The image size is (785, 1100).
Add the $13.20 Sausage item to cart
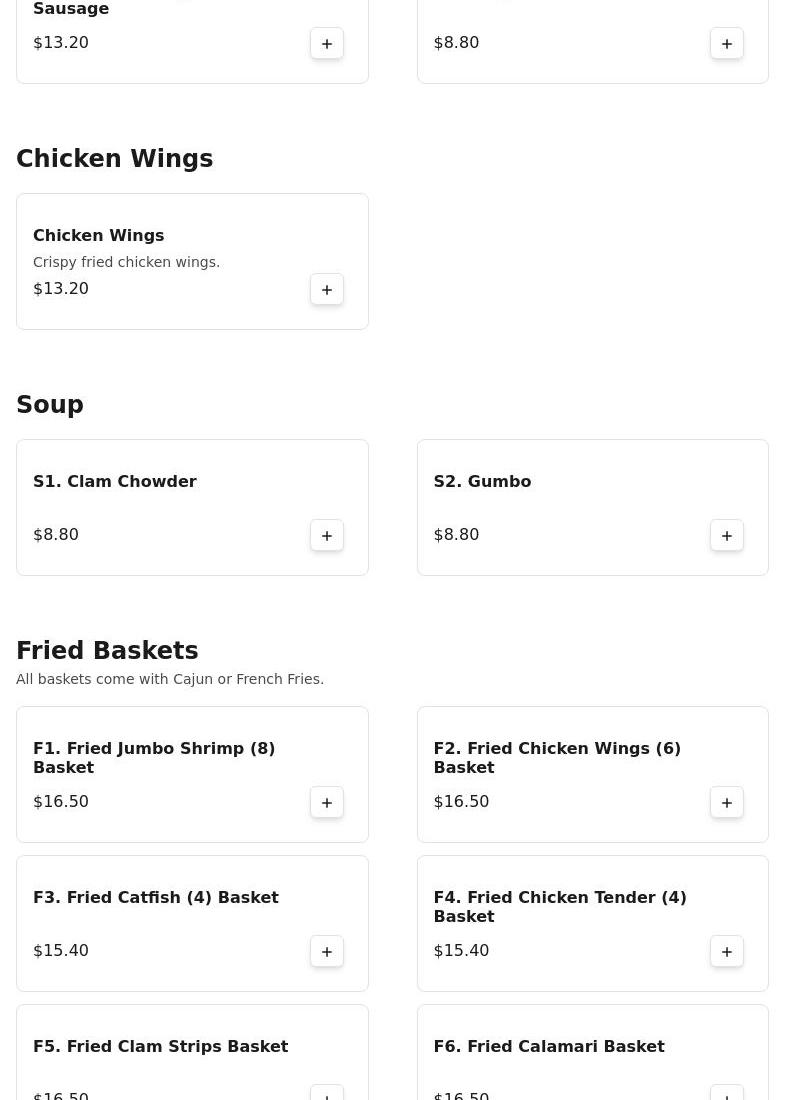coord(327,43)
